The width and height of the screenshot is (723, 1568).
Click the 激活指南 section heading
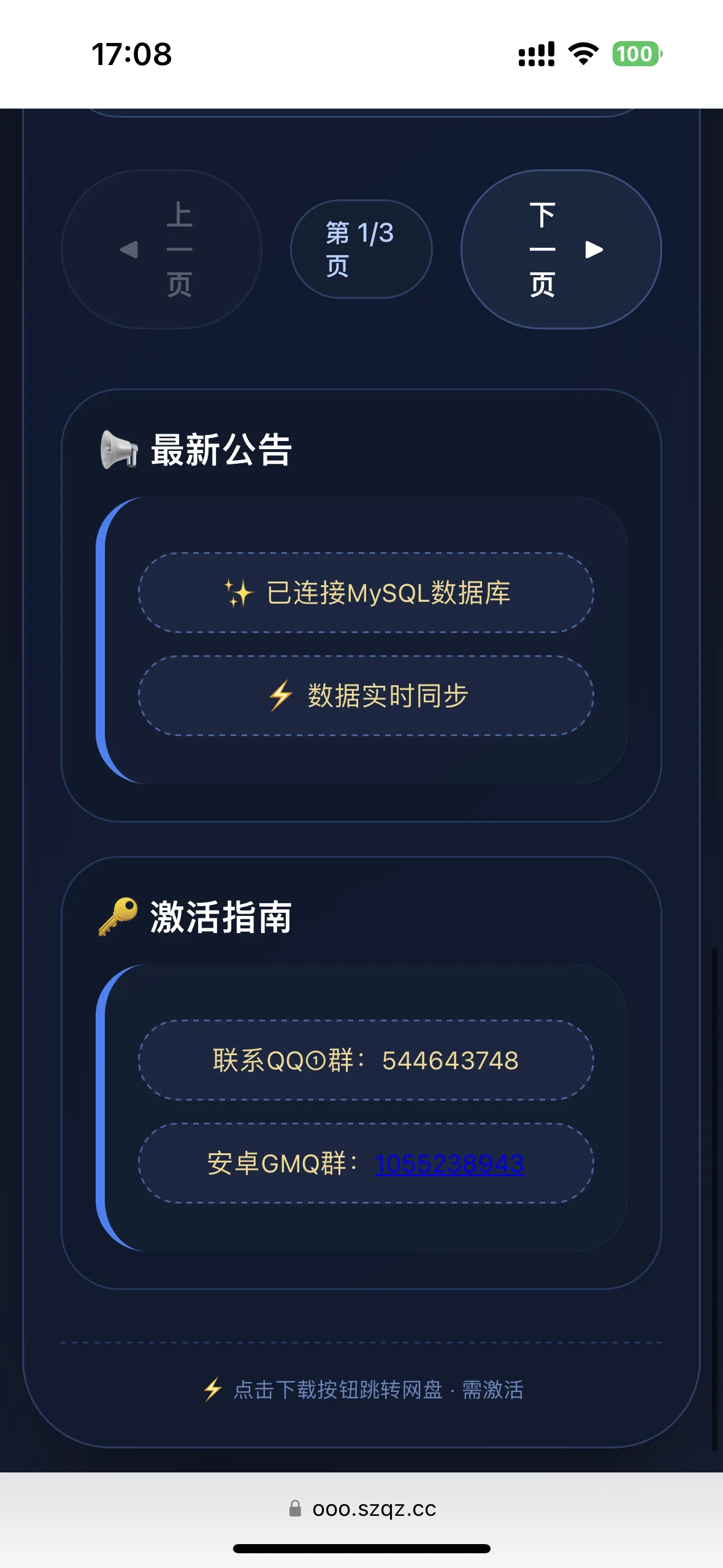[x=219, y=918]
